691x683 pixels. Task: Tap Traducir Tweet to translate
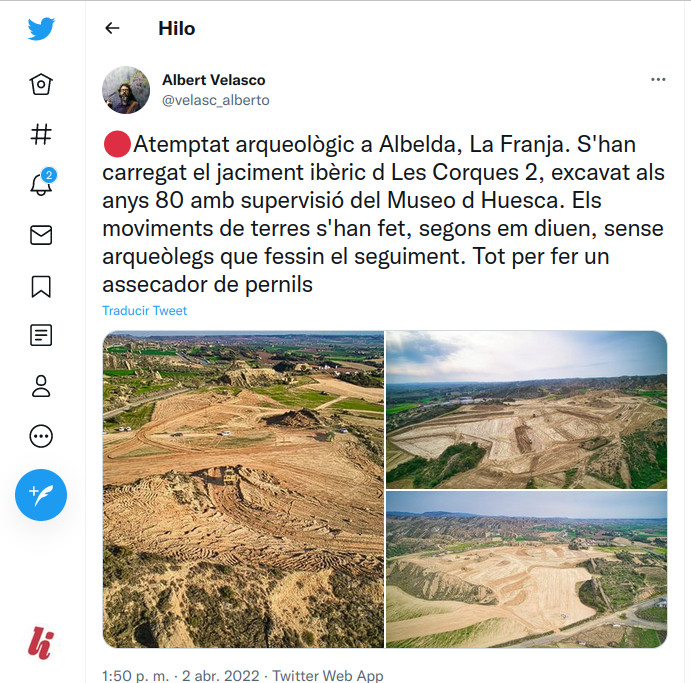145,311
